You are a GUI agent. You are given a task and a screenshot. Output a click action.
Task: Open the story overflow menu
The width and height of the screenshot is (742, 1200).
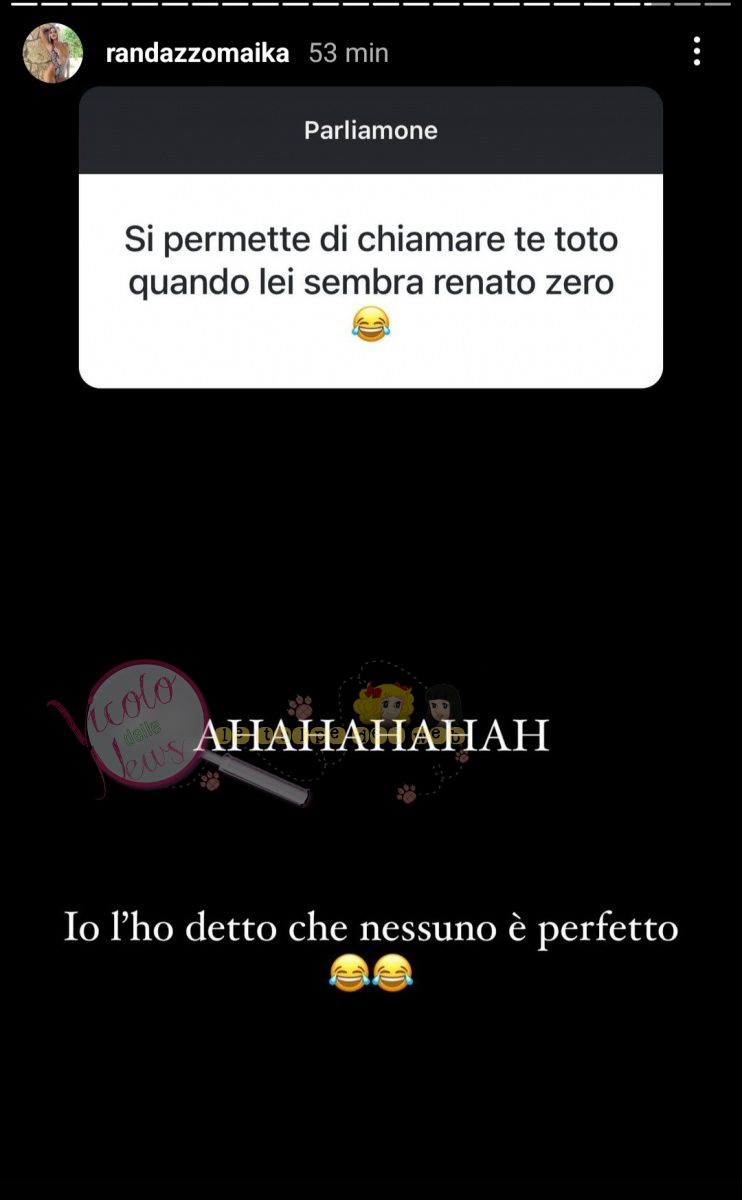coord(697,52)
